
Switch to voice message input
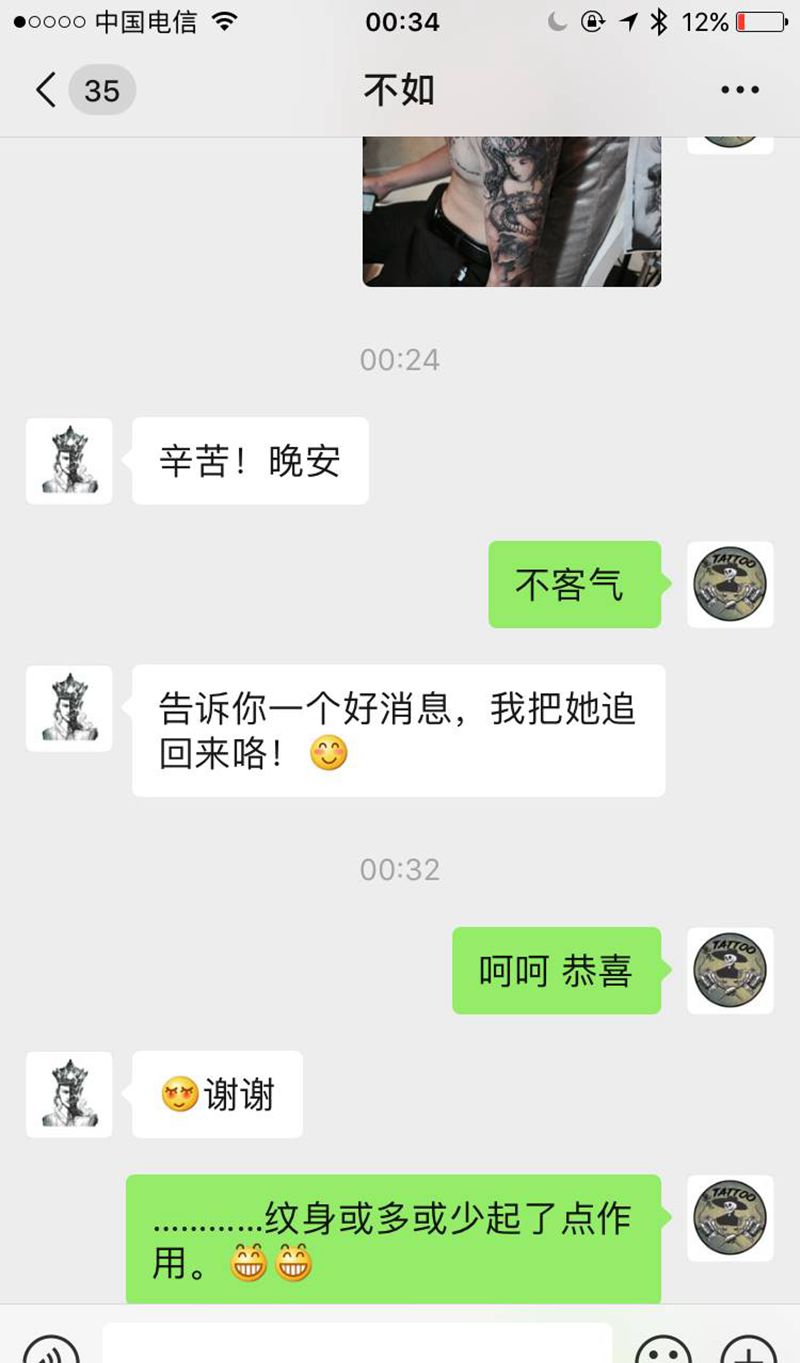[x=50, y=1350]
